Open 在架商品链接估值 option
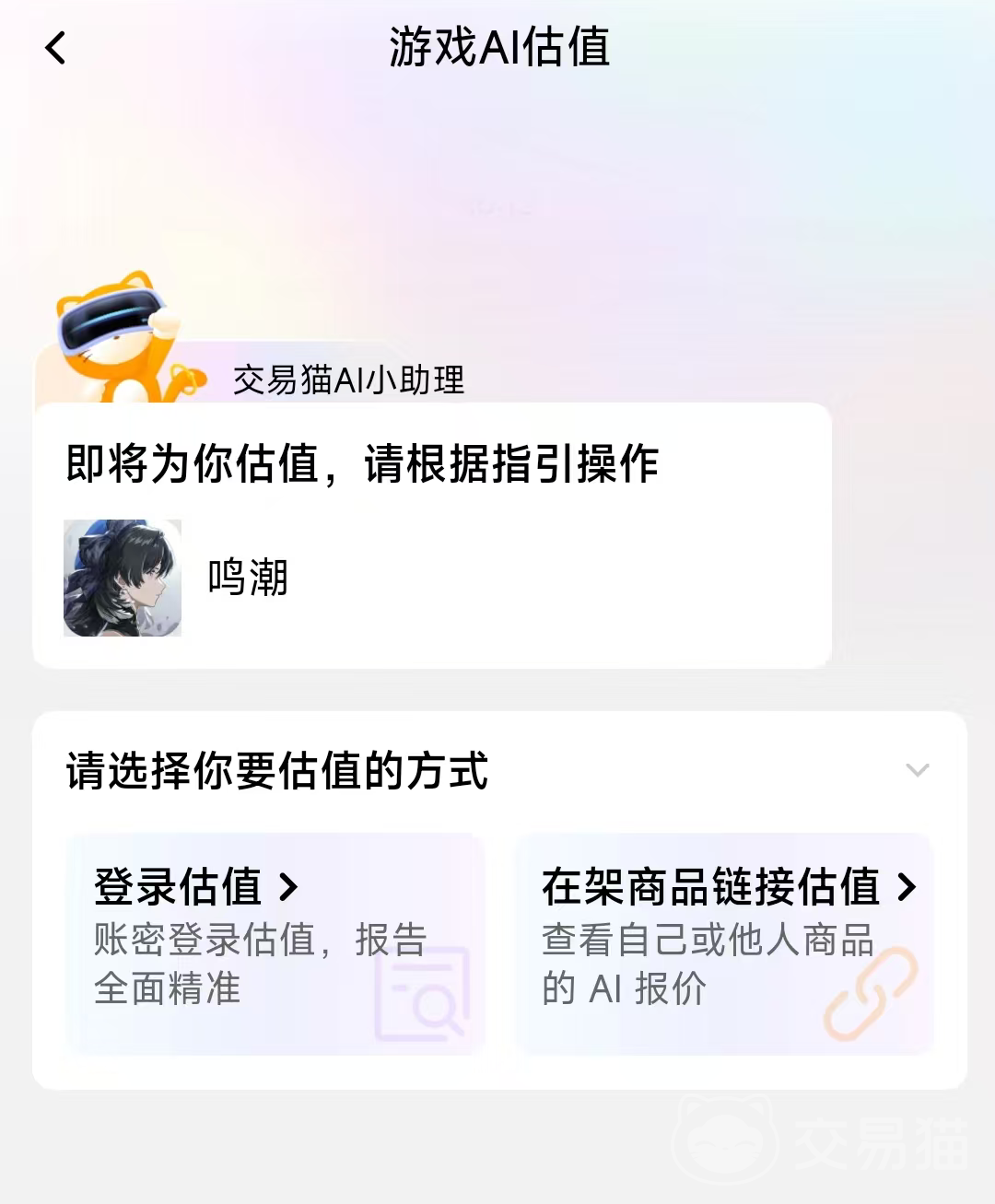This screenshot has height=1204, width=995. pyautogui.click(x=724, y=942)
